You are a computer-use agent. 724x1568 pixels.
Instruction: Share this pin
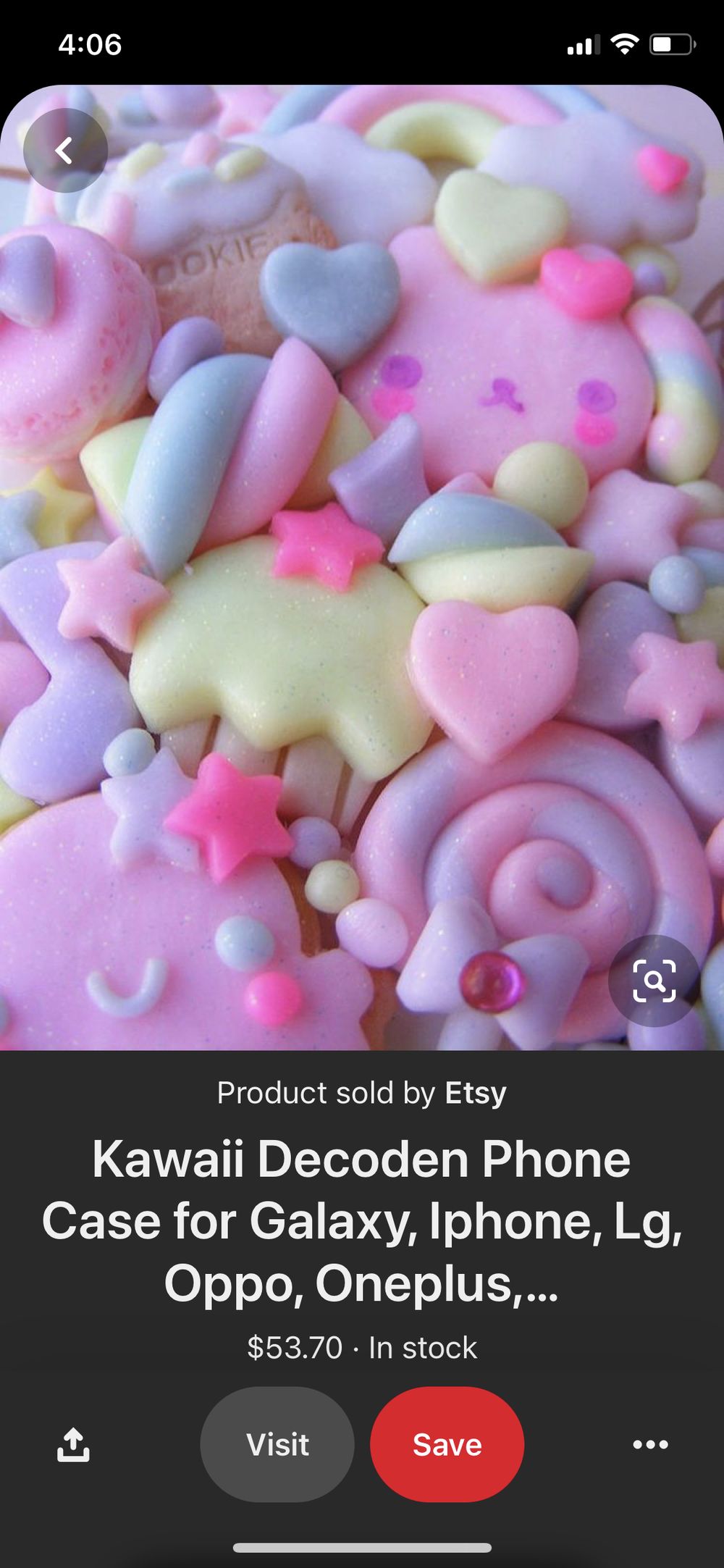(73, 1444)
